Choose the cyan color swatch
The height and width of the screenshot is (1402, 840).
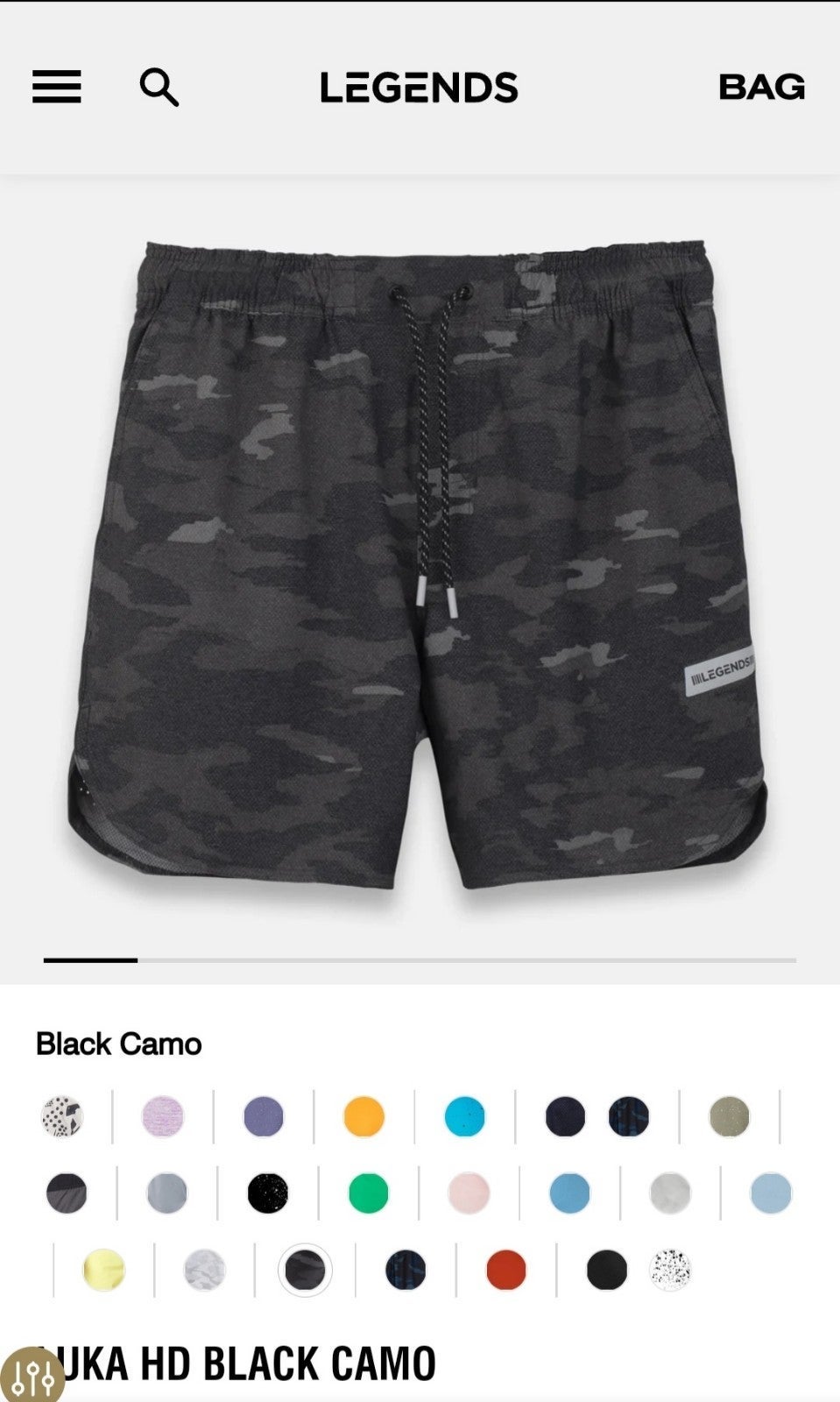coord(465,1116)
